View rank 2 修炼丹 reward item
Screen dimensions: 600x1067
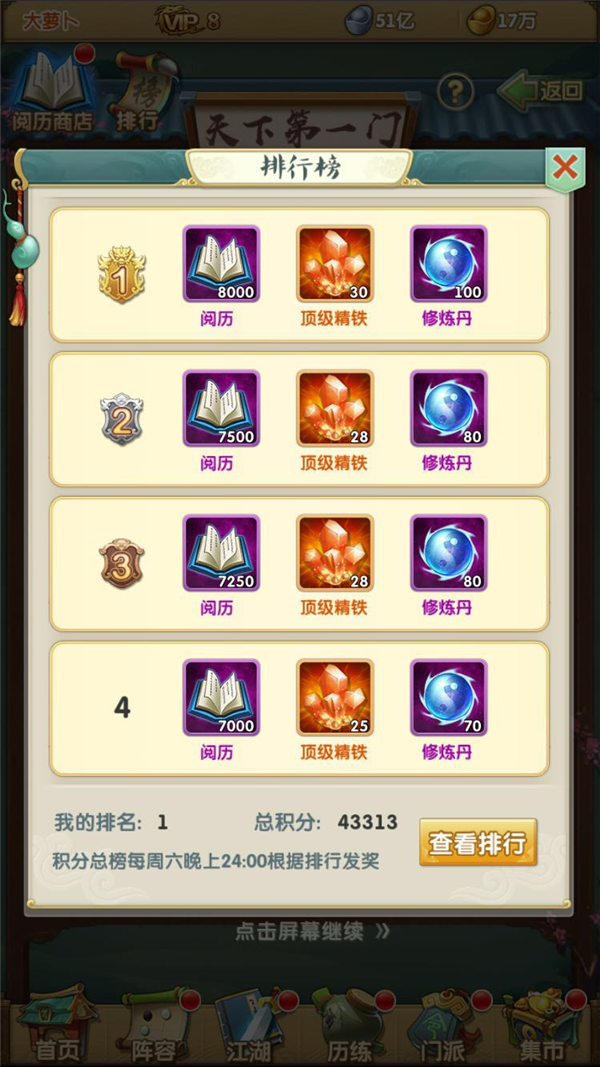[x=449, y=408]
